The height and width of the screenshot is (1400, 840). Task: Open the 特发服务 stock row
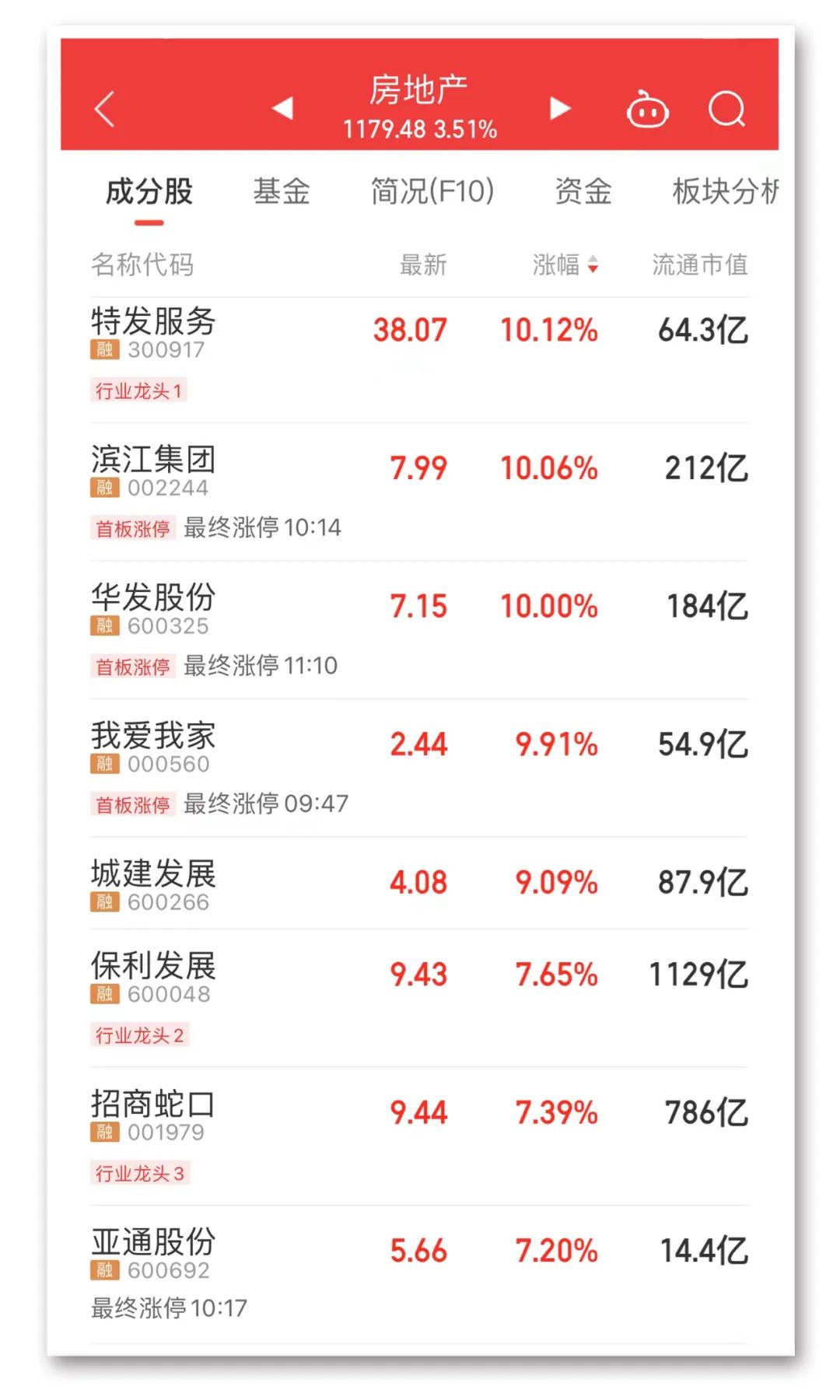419,360
